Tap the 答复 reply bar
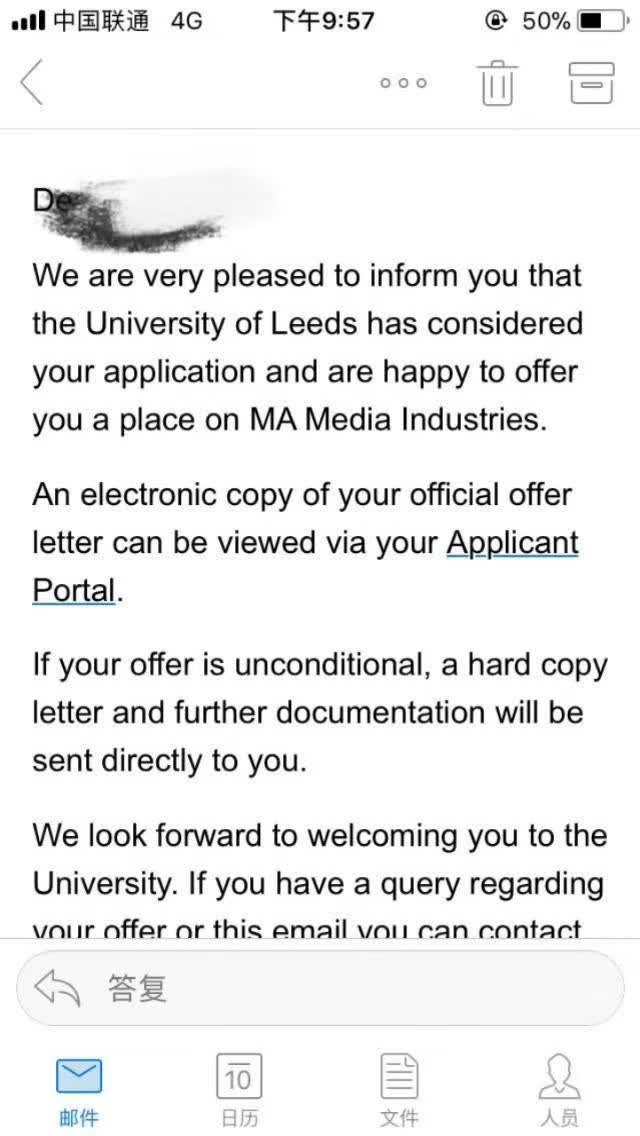The height and width of the screenshot is (1136, 640). (x=320, y=988)
